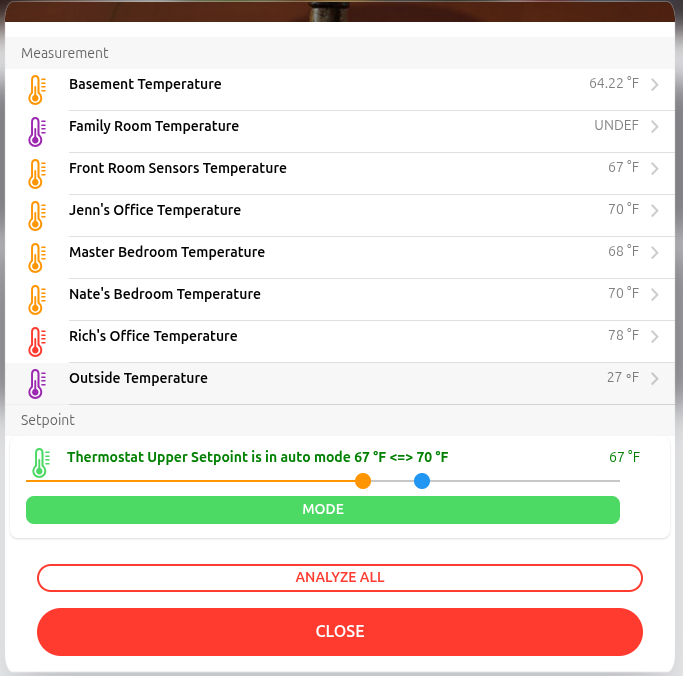Select the Outside Temperature row
The height and width of the screenshot is (676, 683).
tap(340, 379)
